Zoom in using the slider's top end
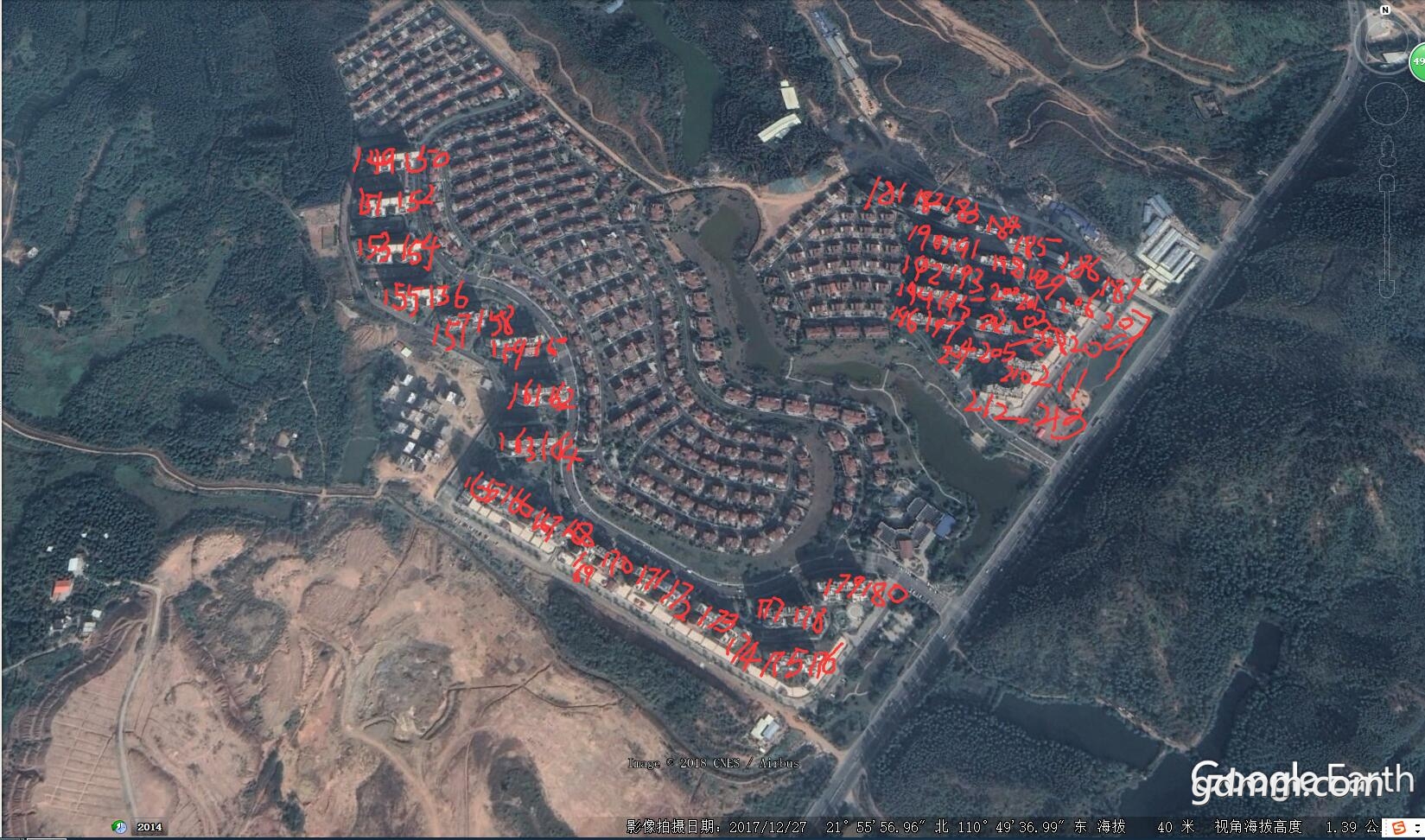 click(x=1386, y=182)
